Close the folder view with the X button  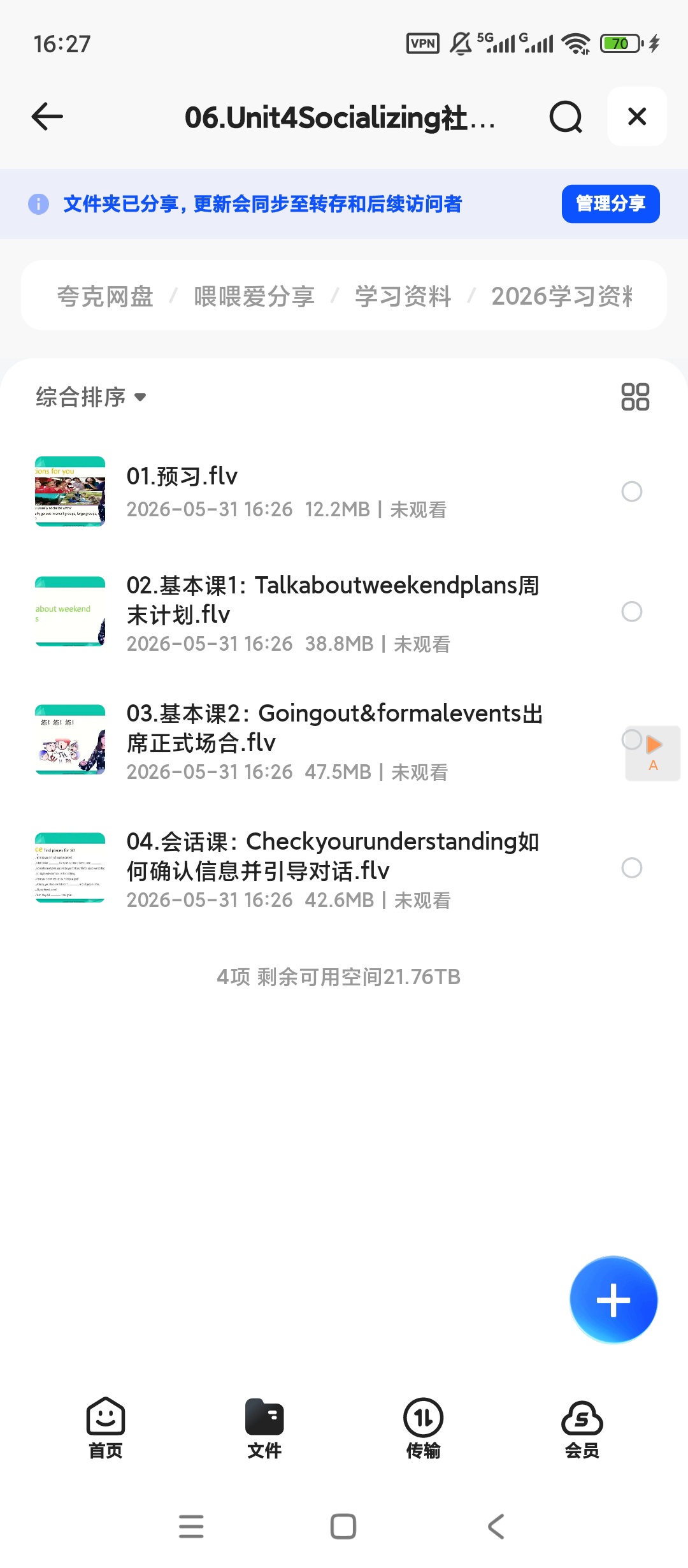click(637, 117)
